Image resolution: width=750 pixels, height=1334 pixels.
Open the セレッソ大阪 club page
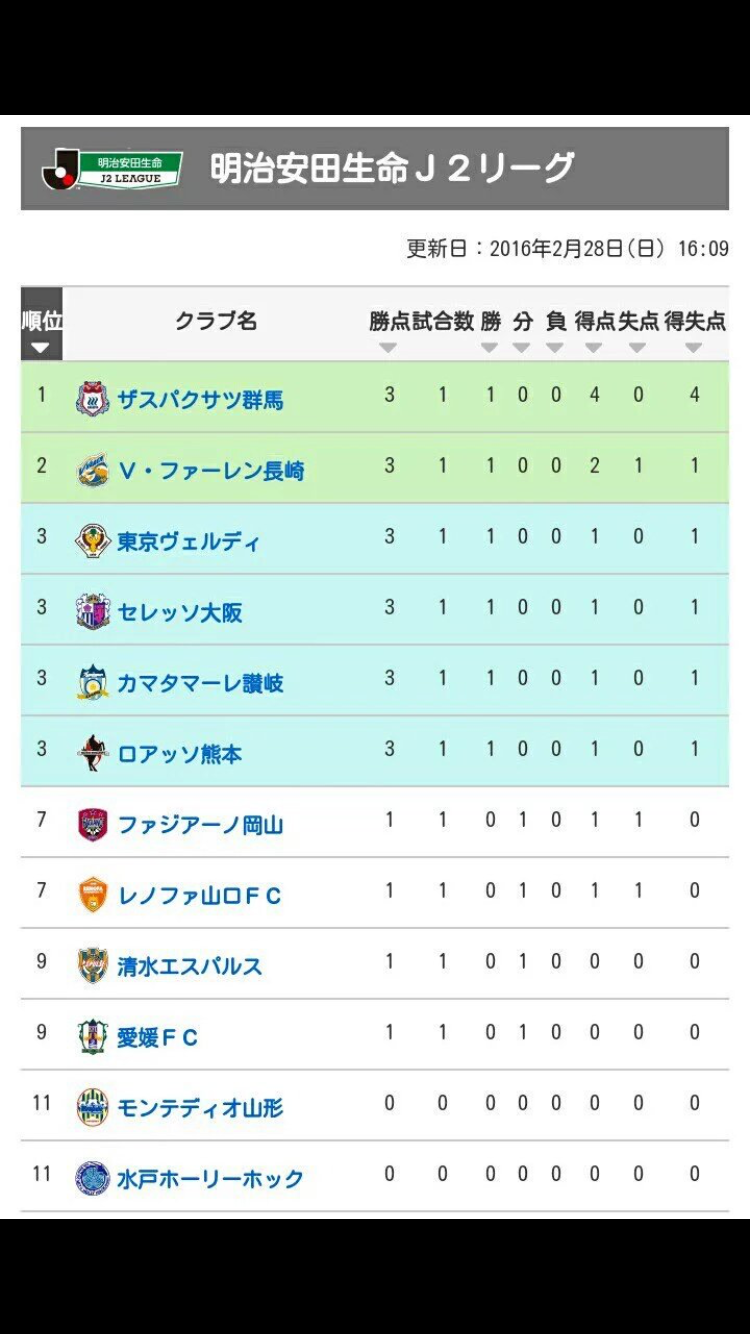[180, 612]
